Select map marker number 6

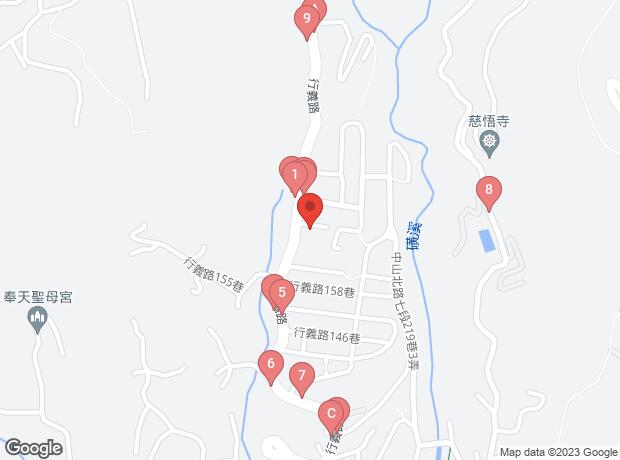pyautogui.click(x=268, y=365)
